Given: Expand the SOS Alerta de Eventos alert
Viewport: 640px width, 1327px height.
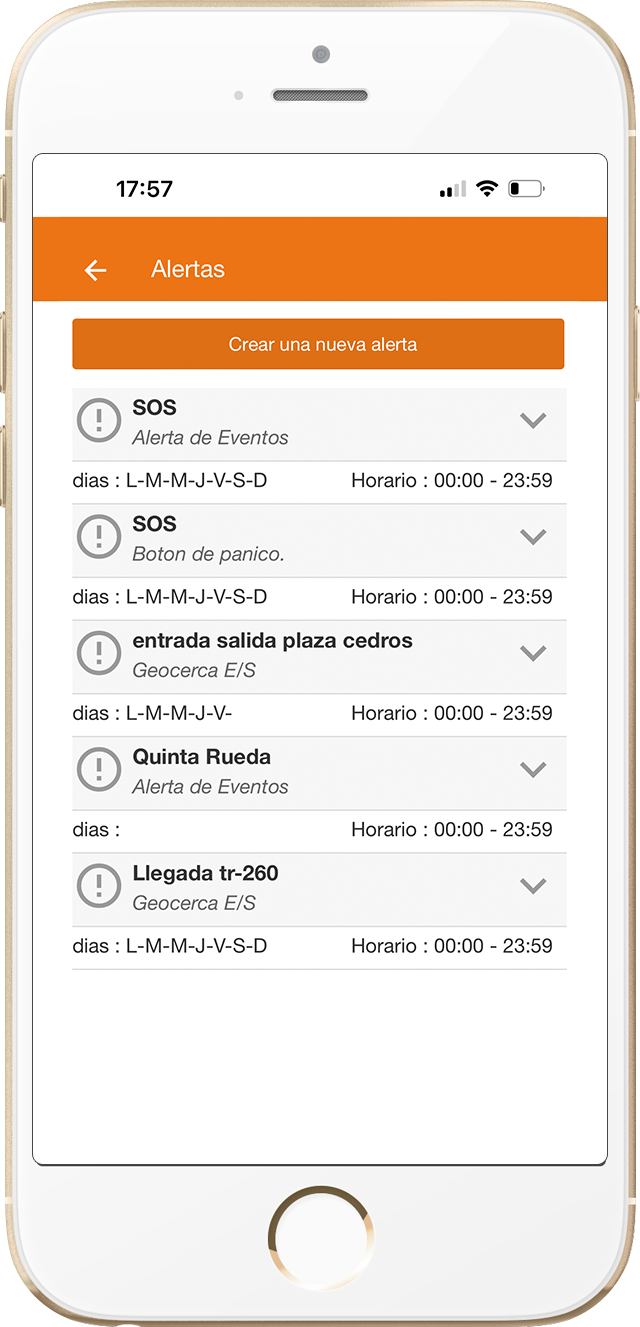Looking at the screenshot, I should 533,421.
